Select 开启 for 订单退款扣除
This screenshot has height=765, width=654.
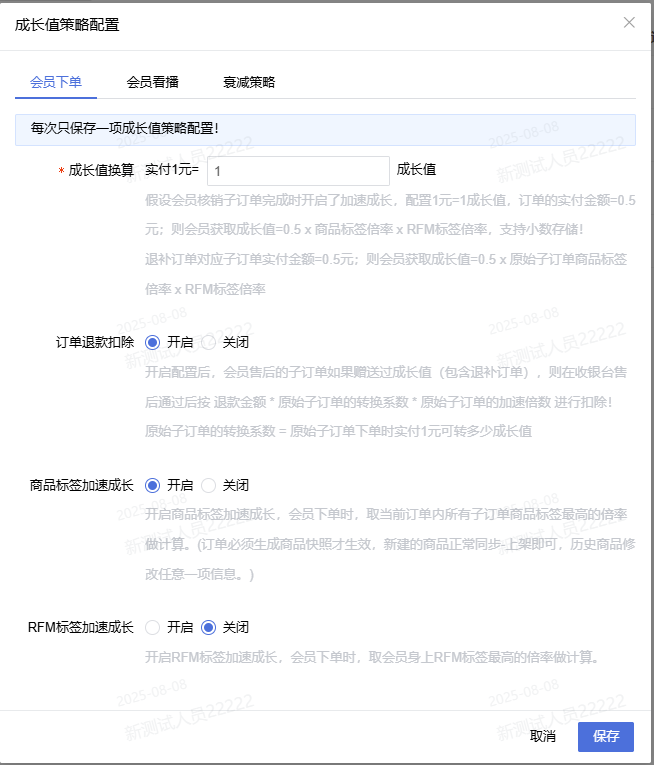click(x=153, y=342)
